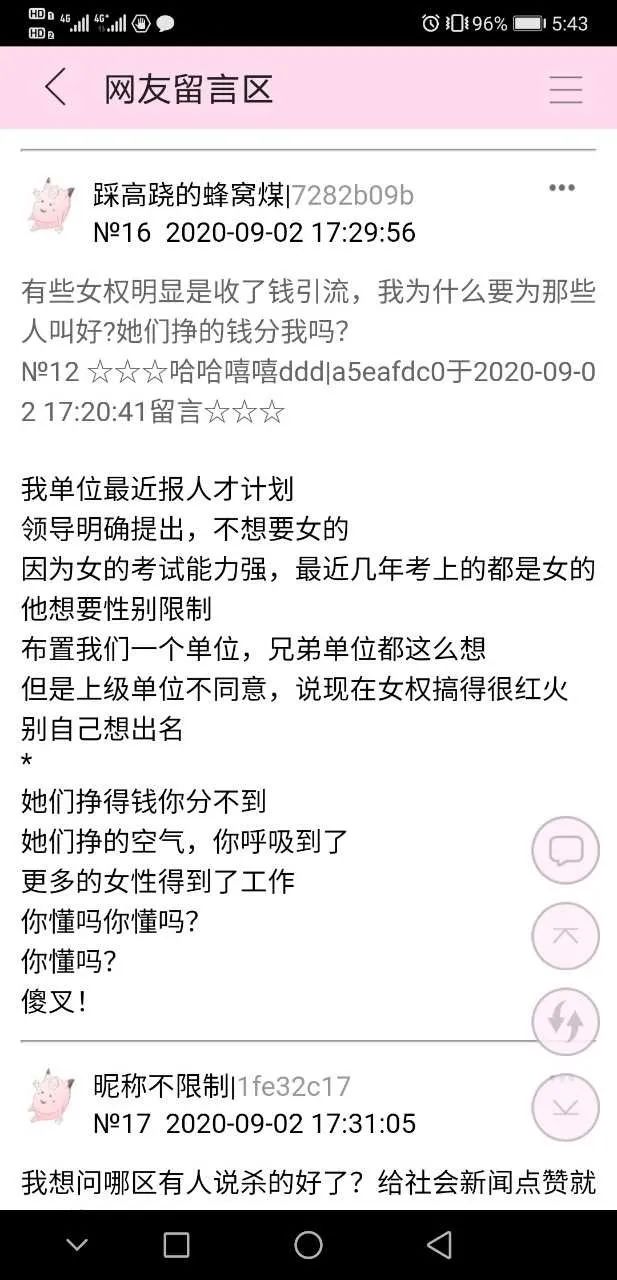Tap the floating refresh button
Screen dimensions: 617x1280
[565, 1021]
